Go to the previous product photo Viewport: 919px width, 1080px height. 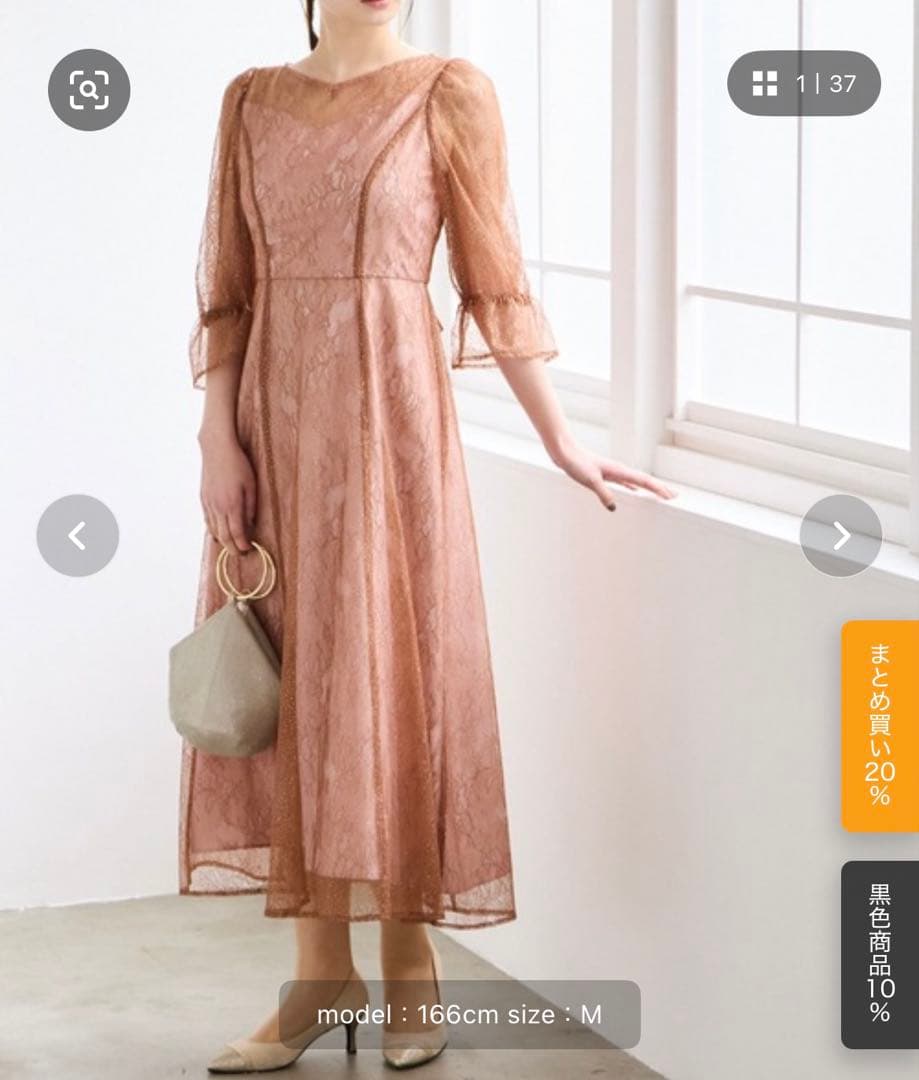tap(78, 536)
